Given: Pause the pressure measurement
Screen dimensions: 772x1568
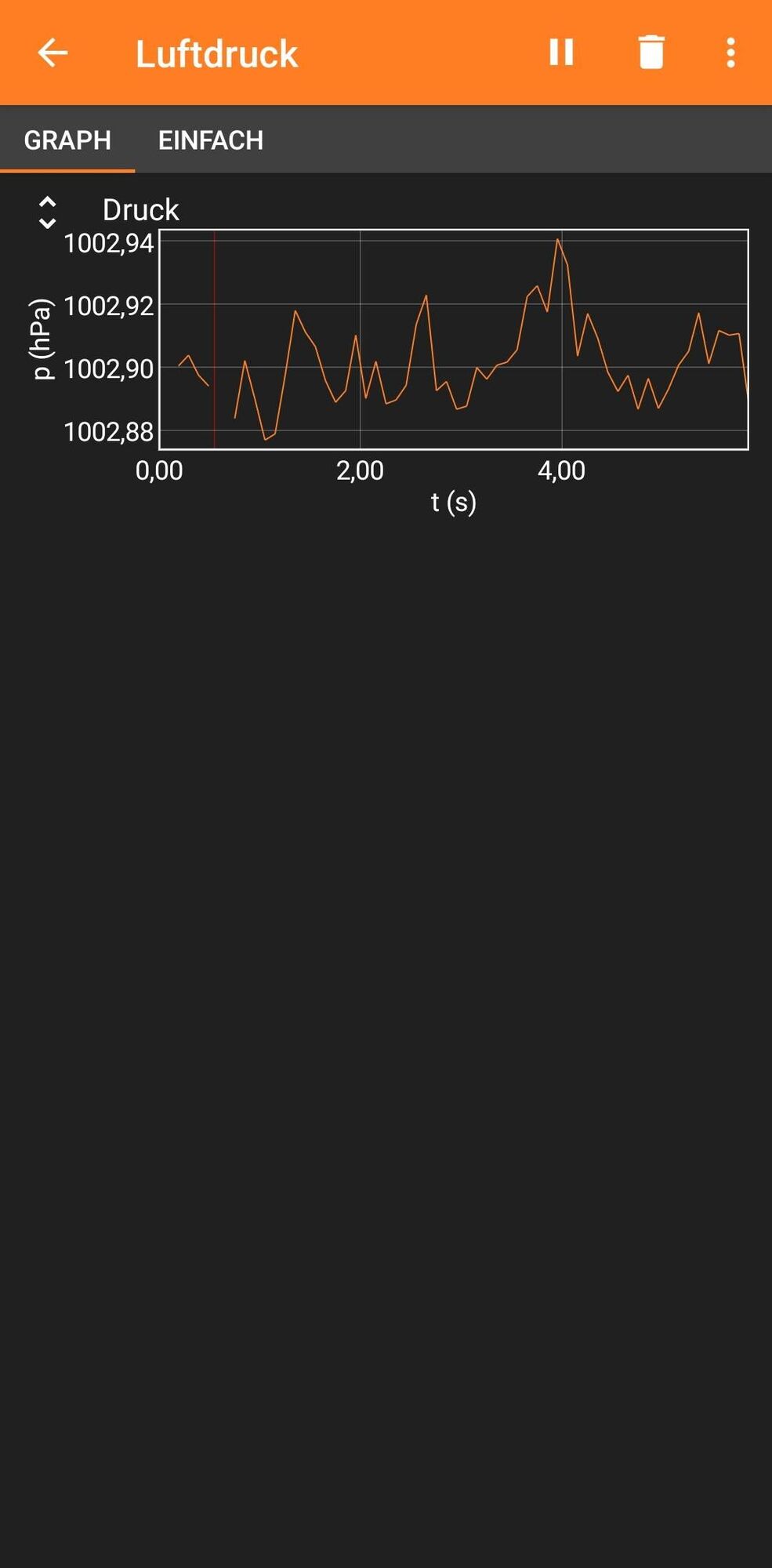Looking at the screenshot, I should point(561,53).
